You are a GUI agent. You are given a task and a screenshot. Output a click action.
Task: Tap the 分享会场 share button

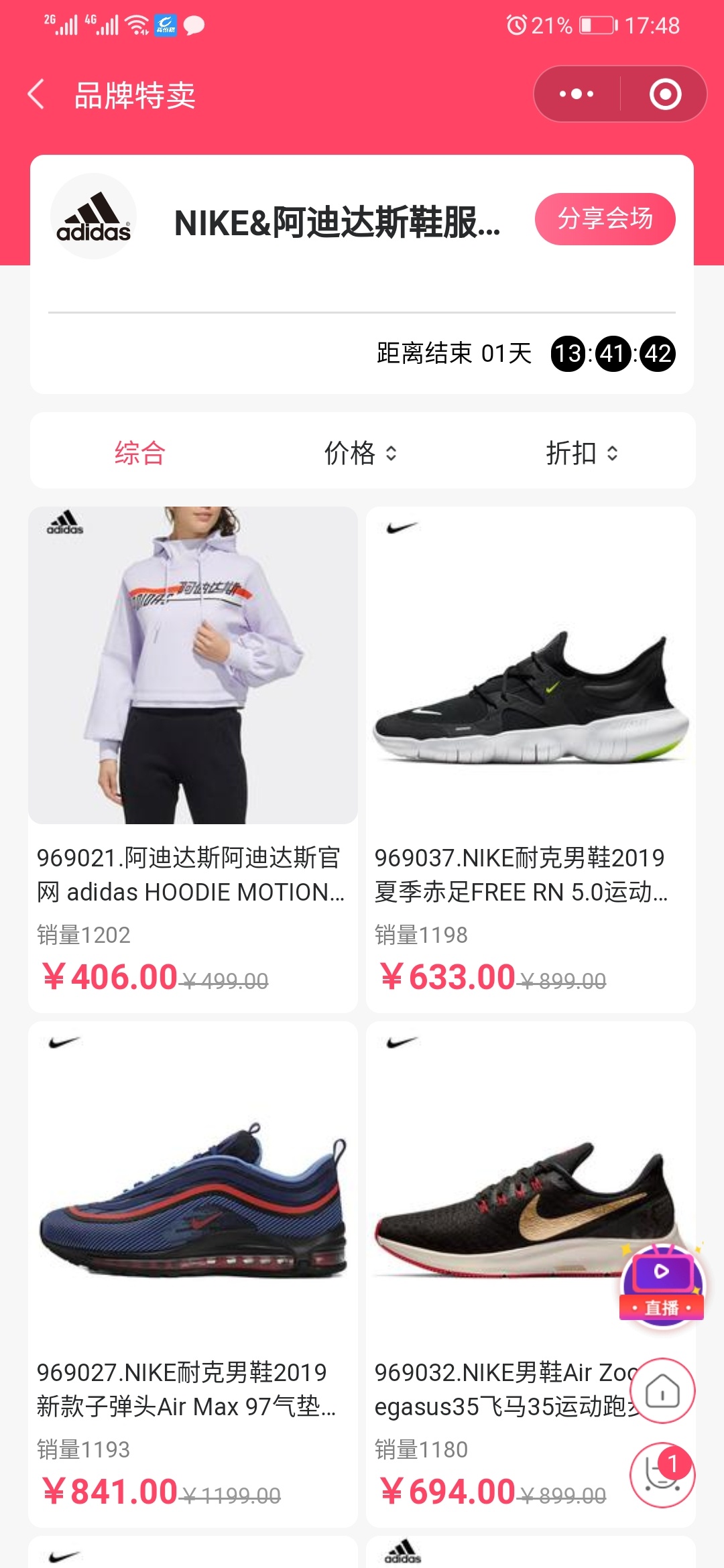(605, 219)
